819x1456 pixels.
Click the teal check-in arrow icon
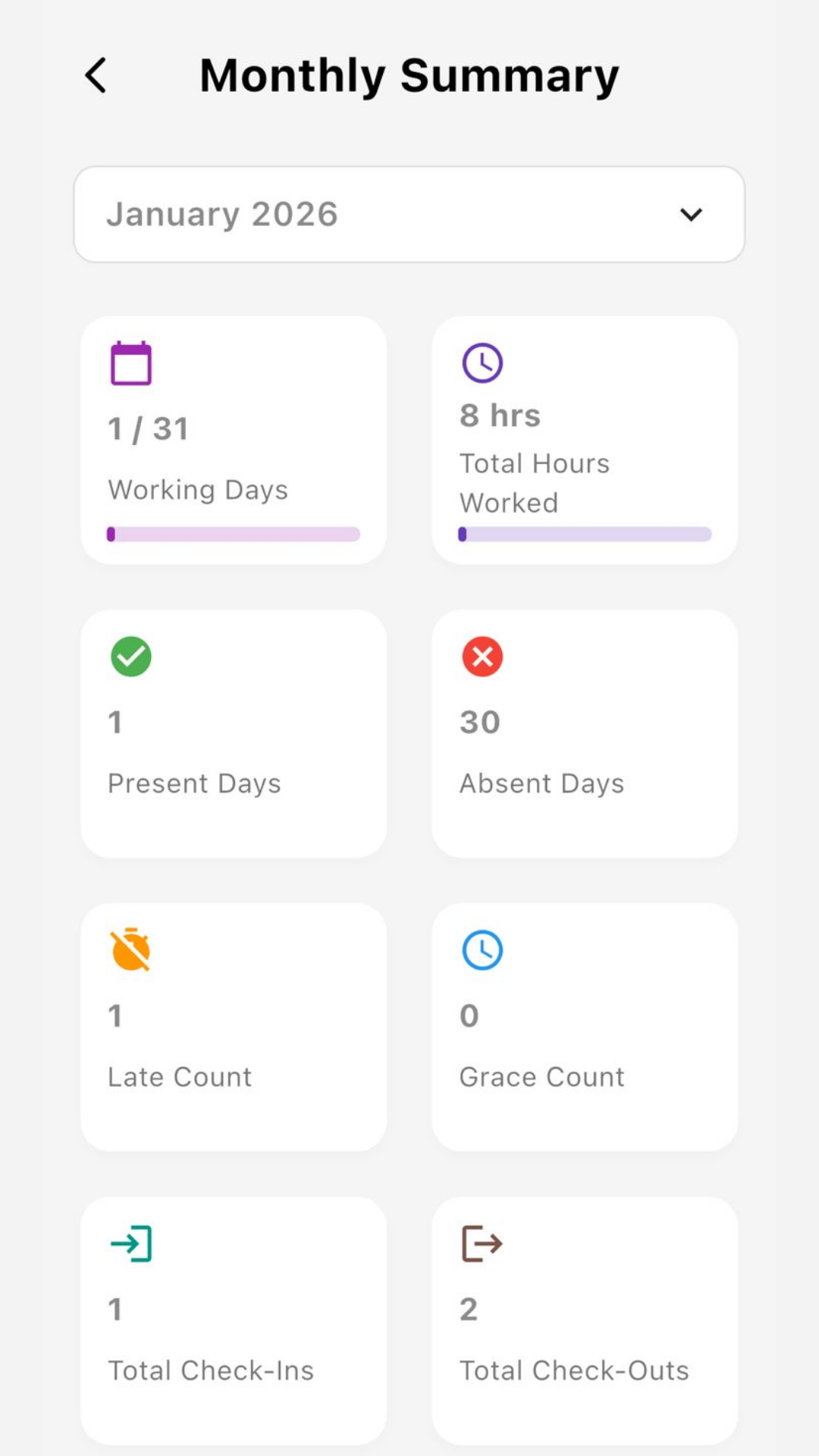(x=130, y=1242)
